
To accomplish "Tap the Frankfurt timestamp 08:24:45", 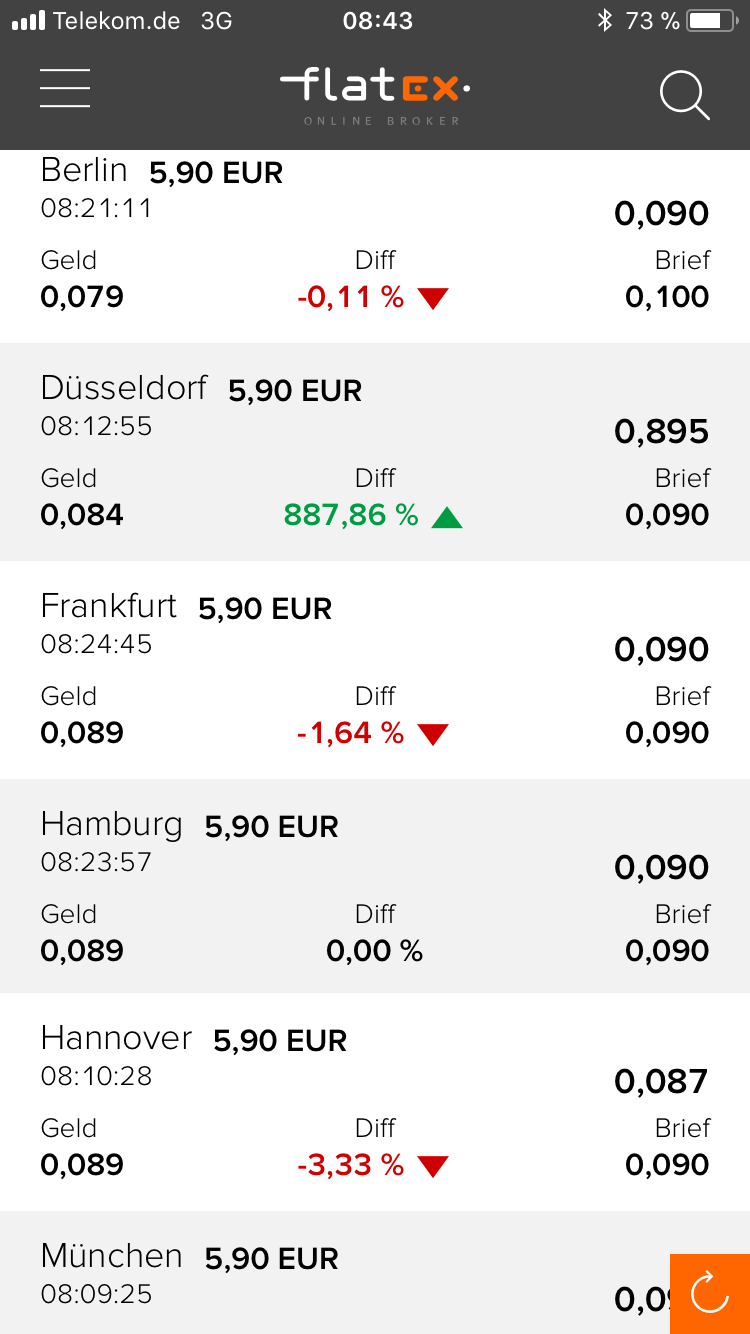I will [x=97, y=645].
